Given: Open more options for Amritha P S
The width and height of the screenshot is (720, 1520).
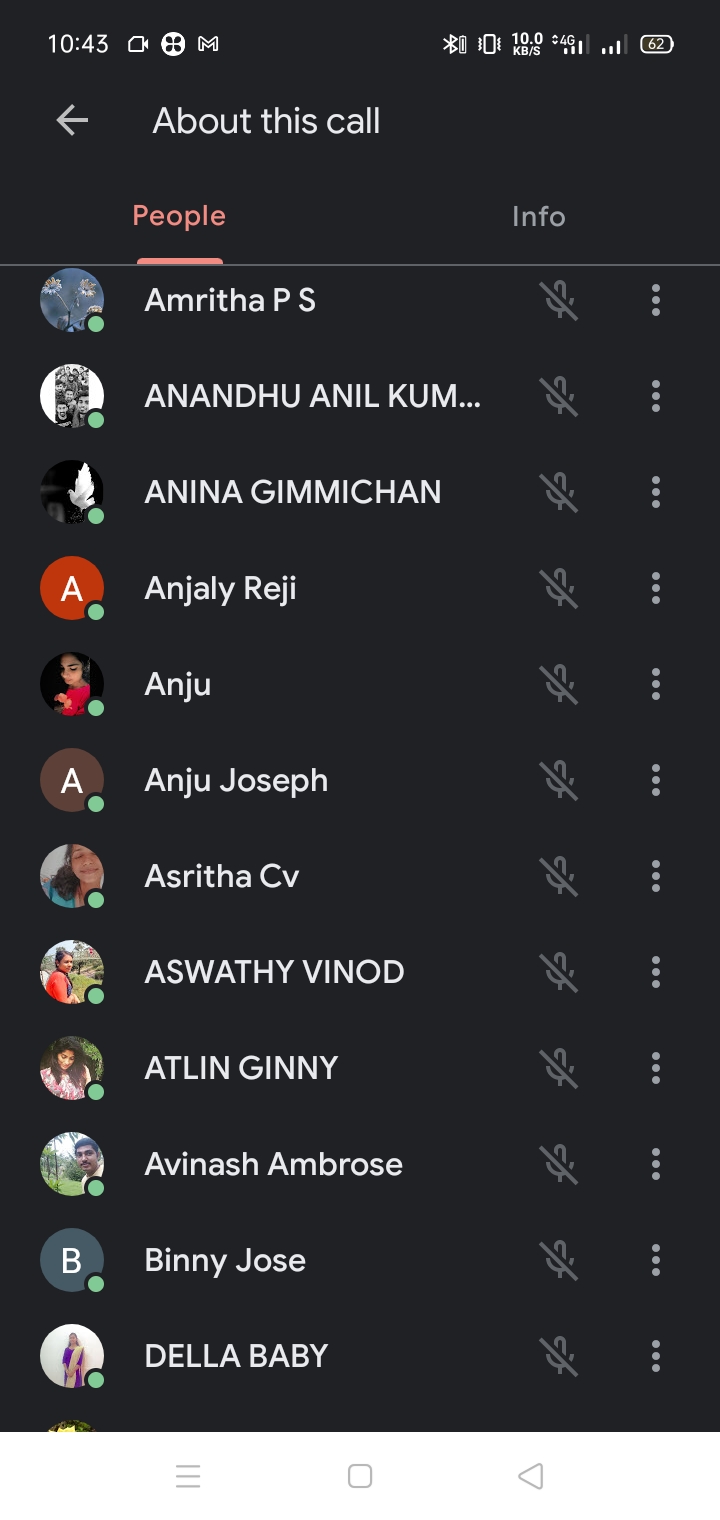Looking at the screenshot, I should [656, 300].
